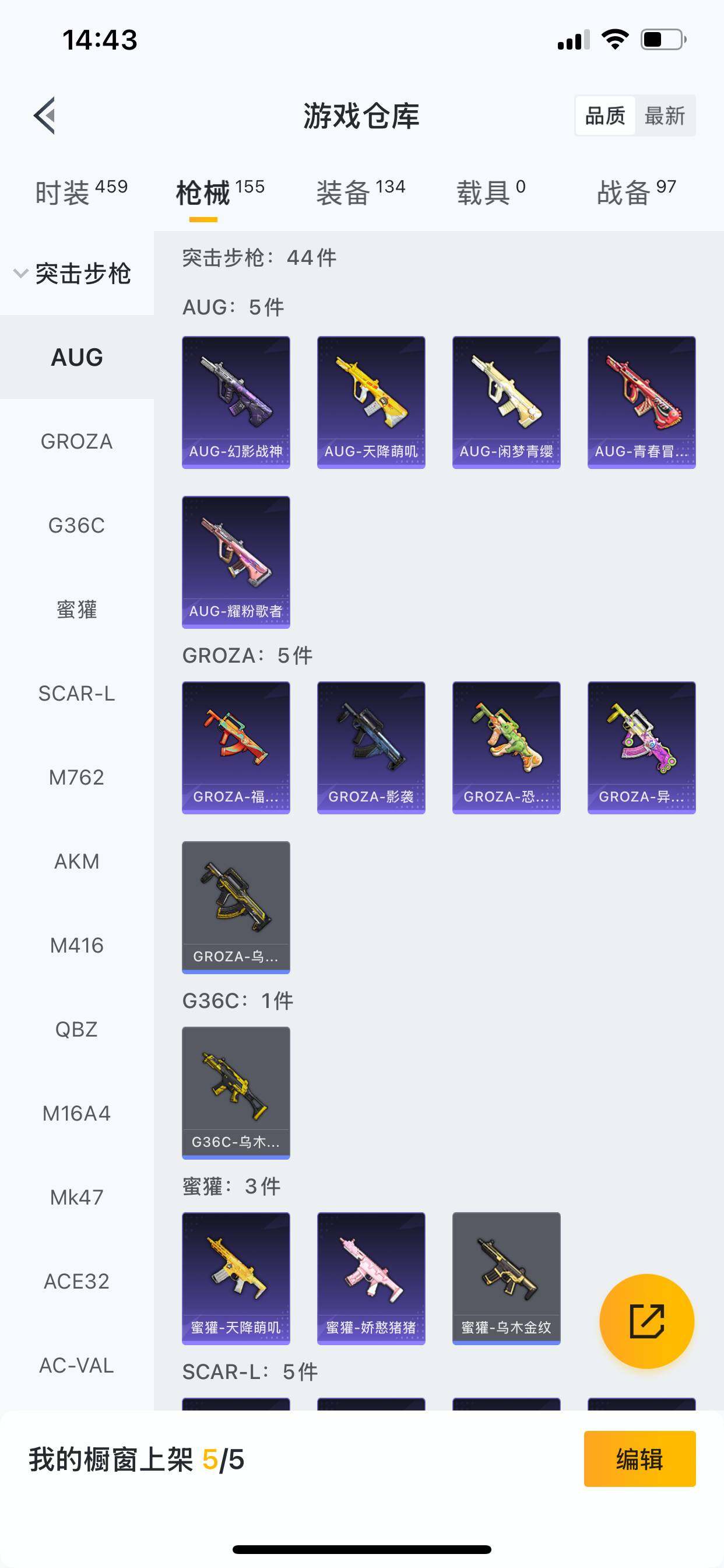Open the 蜜獾-乌木金纹 skin
This screenshot has height=1568, width=724.
(x=506, y=1278)
